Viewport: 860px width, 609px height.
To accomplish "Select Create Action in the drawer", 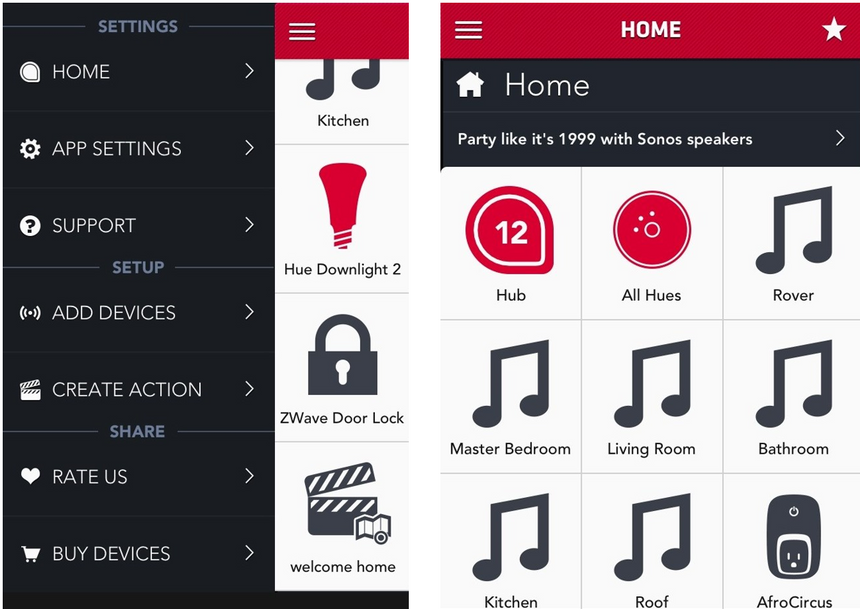I will click(x=137, y=390).
